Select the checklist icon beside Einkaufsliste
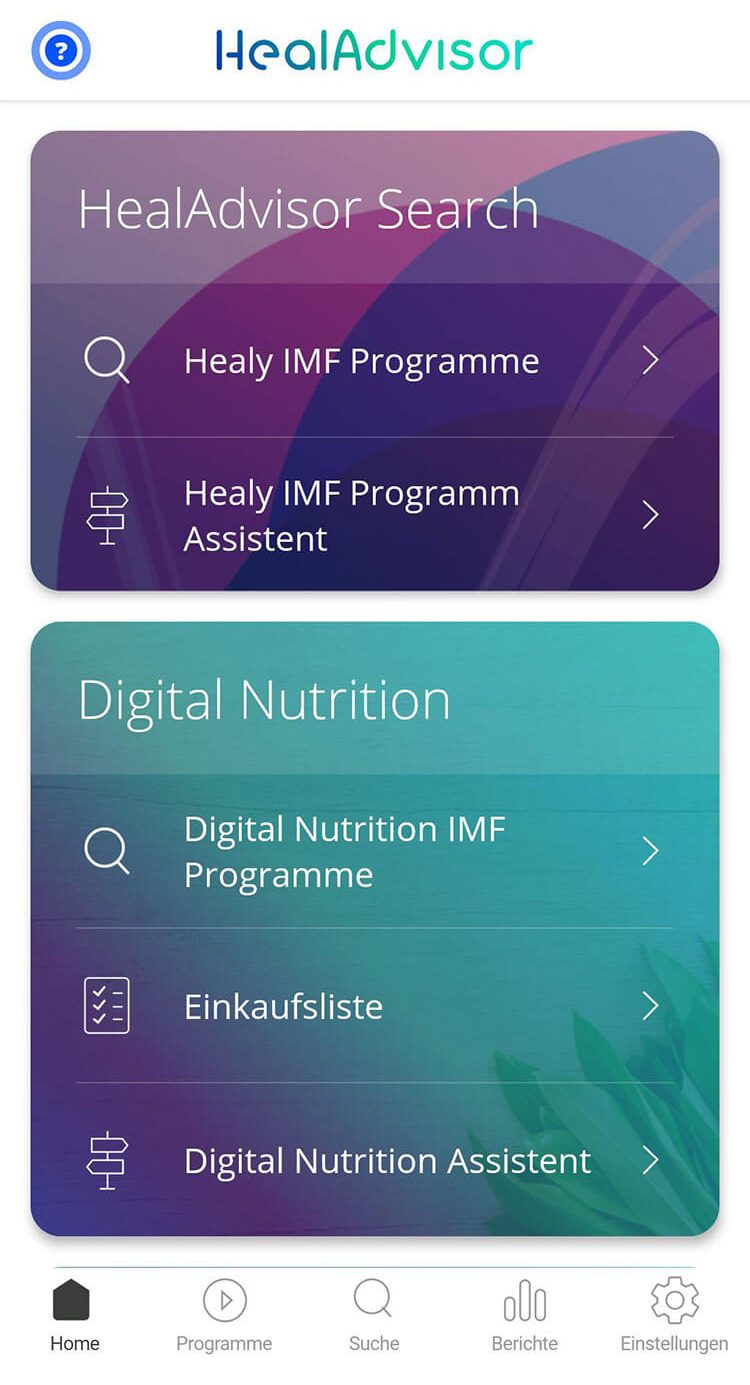750x1385 pixels. (x=106, y=1007)
